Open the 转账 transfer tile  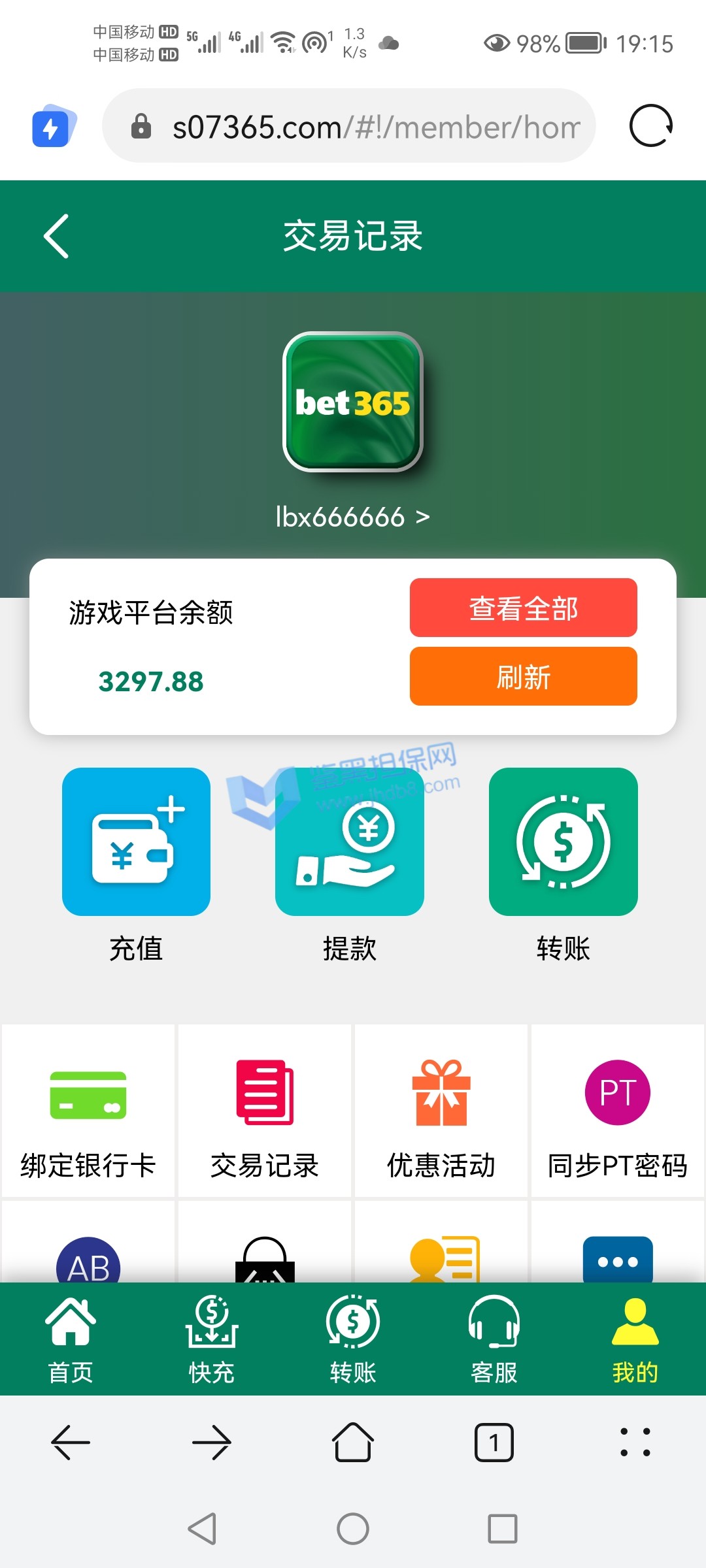click(563, 841)
